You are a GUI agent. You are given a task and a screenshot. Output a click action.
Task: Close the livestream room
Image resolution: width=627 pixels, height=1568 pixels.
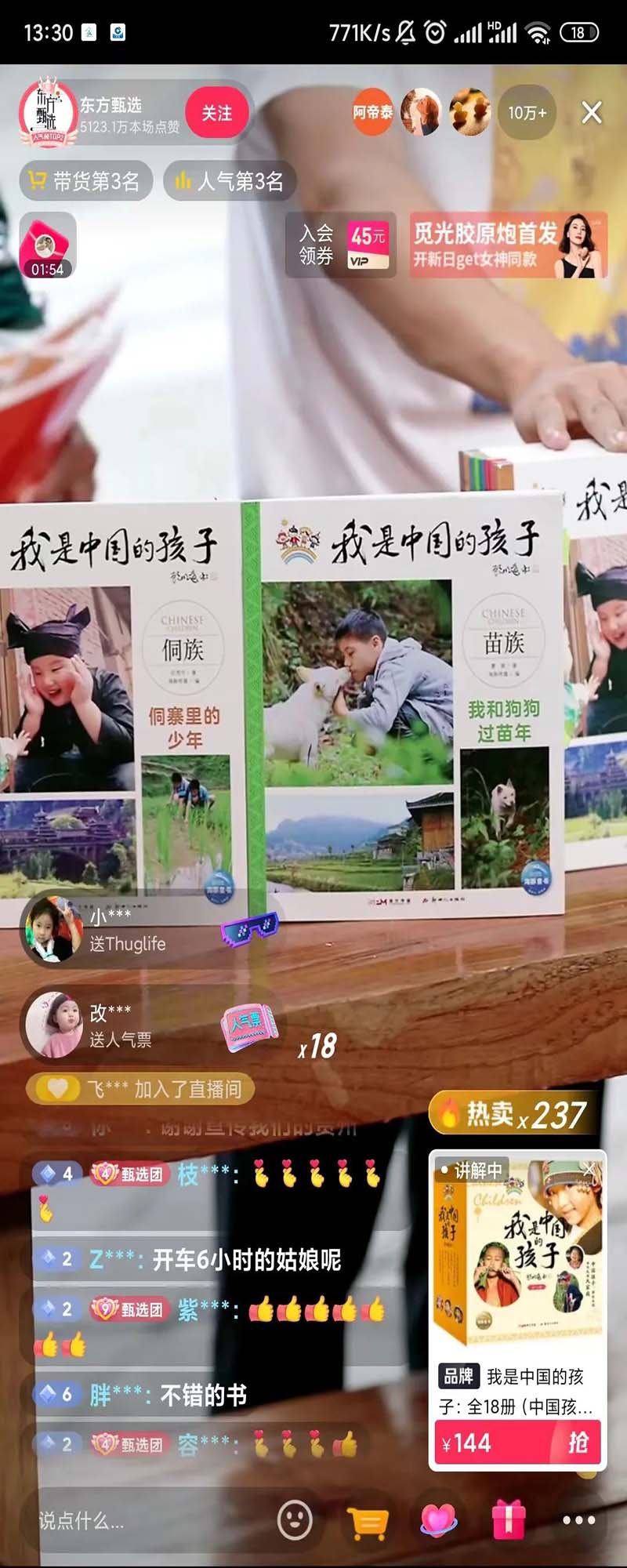592,113
